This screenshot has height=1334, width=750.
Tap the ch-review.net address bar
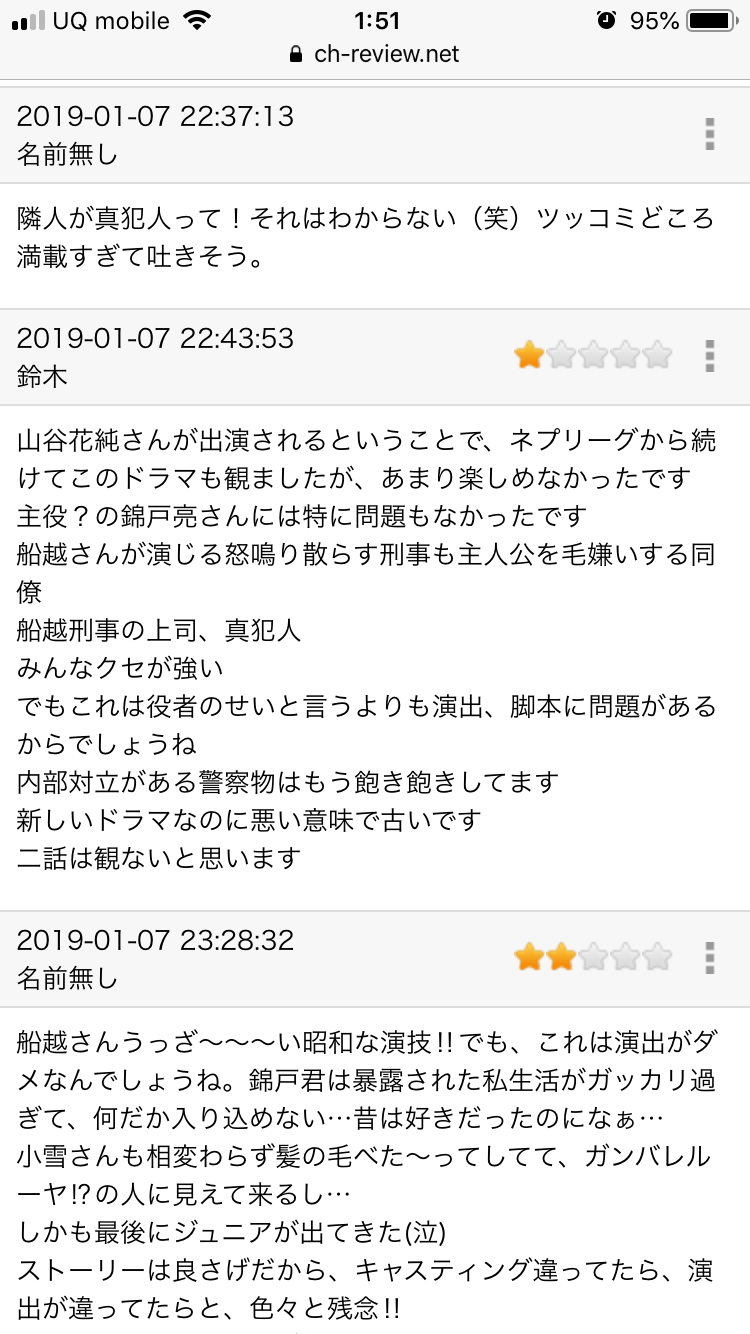coord(374,54)
